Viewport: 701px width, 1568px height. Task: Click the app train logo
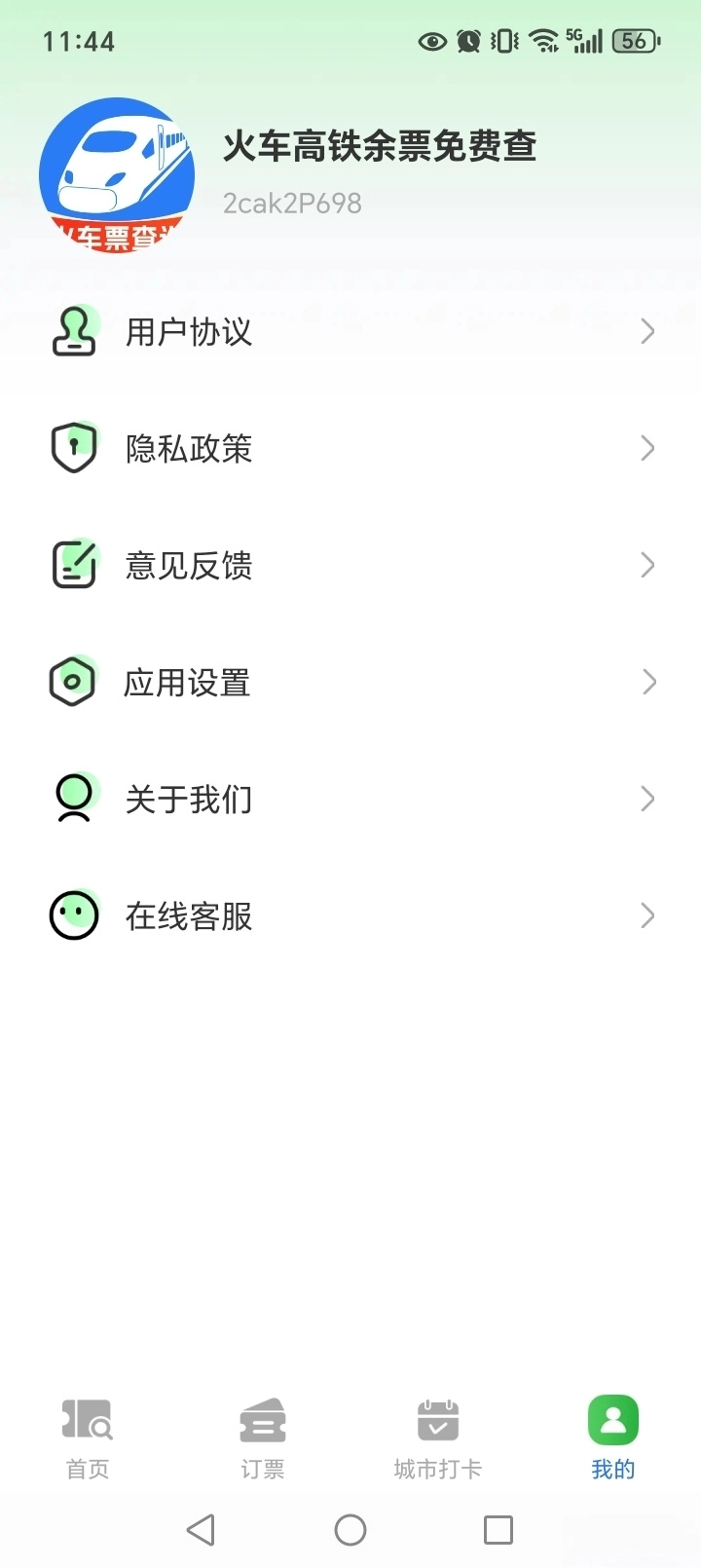tap(117, 173)
